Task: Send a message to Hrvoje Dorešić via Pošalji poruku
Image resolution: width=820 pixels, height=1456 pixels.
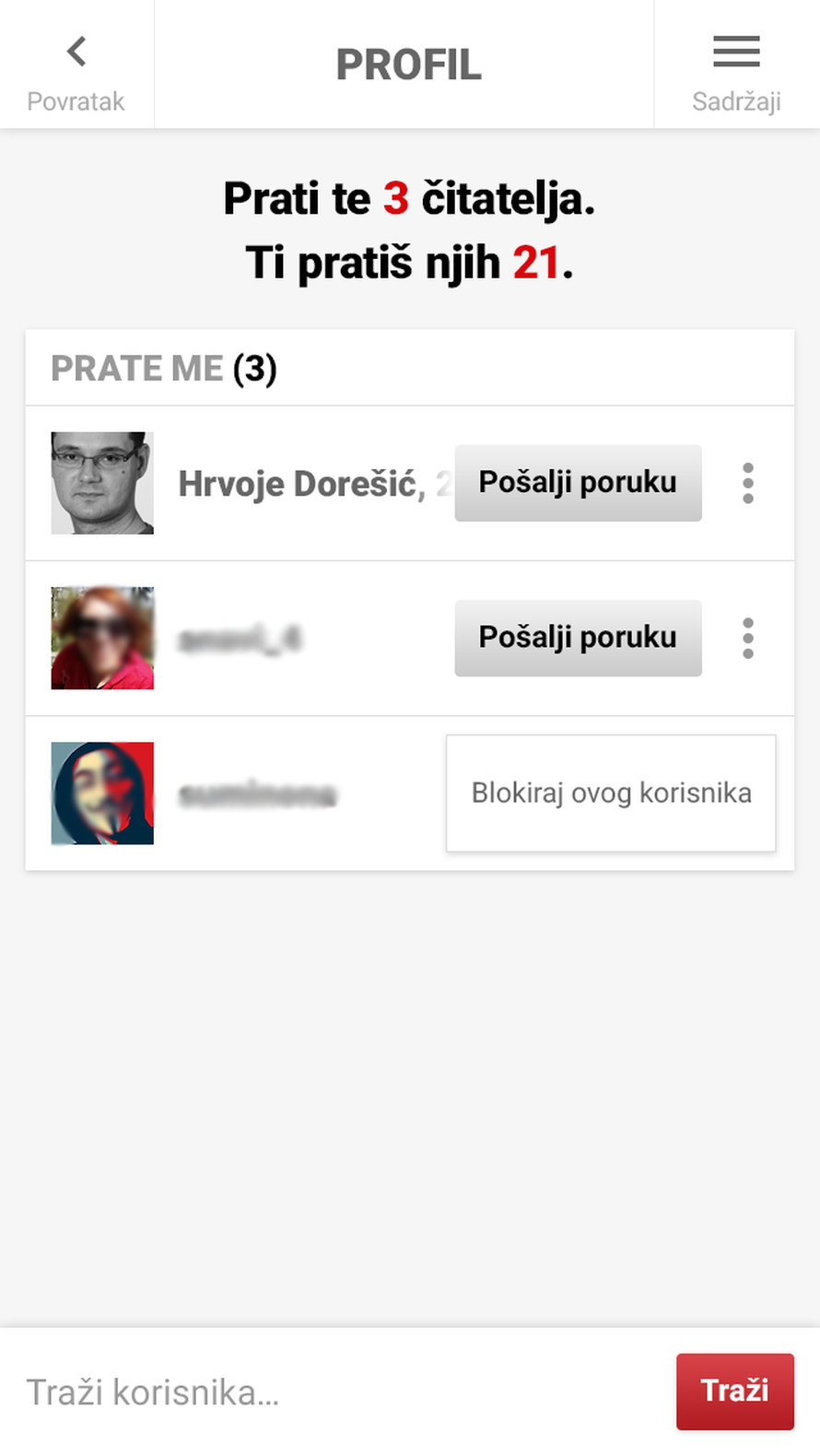Action: pos(577,481)
